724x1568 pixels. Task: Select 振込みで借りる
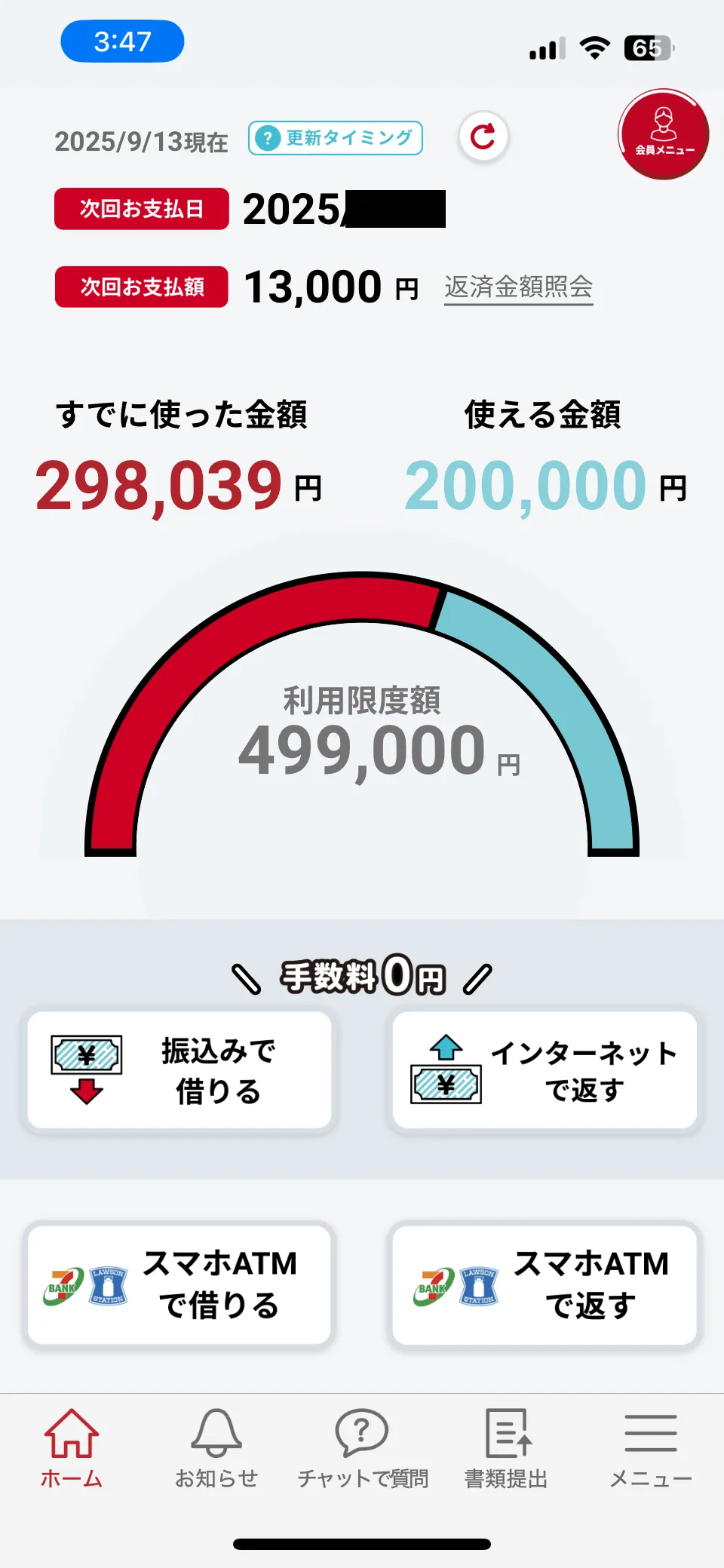[x=179, y=1070]
